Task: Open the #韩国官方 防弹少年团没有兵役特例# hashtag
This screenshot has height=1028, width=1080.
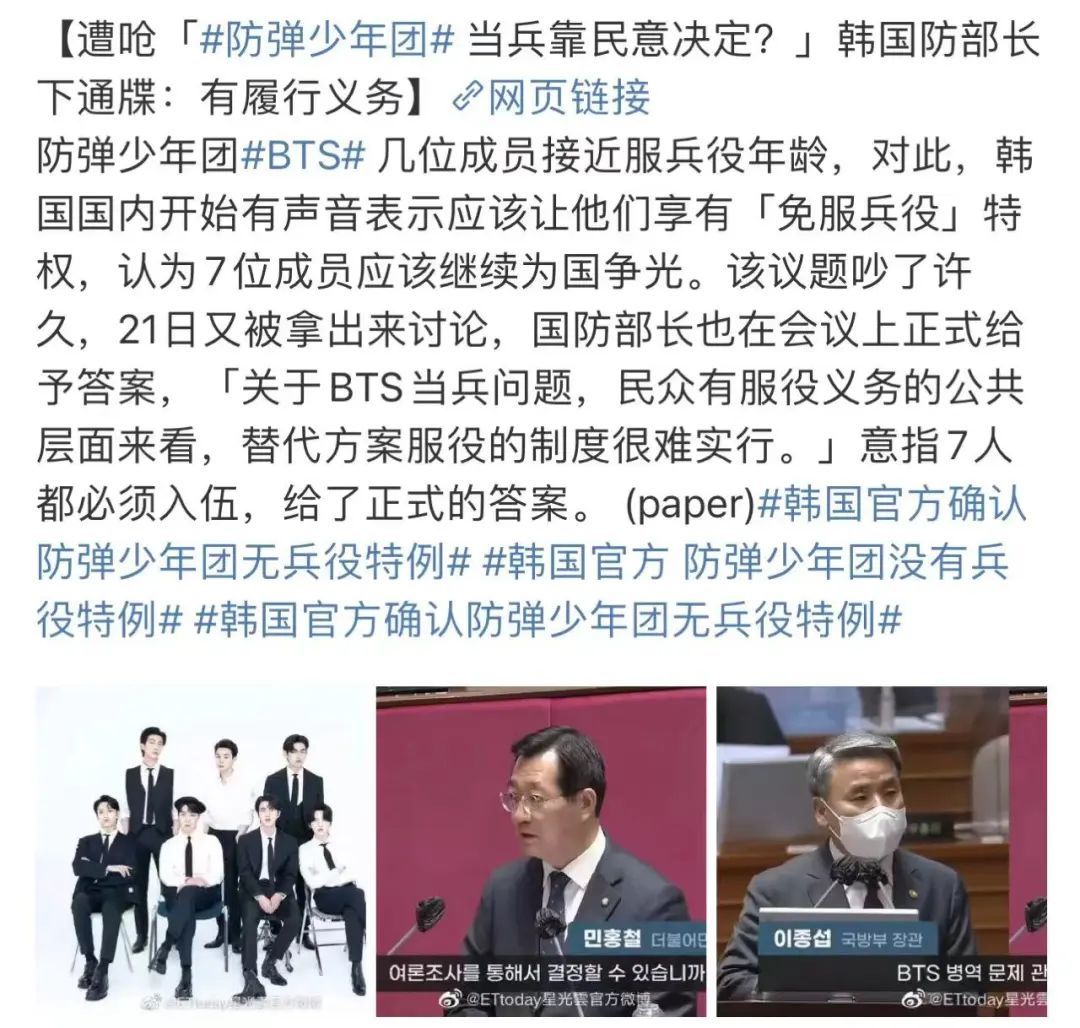Action: [x=744, y=562]
